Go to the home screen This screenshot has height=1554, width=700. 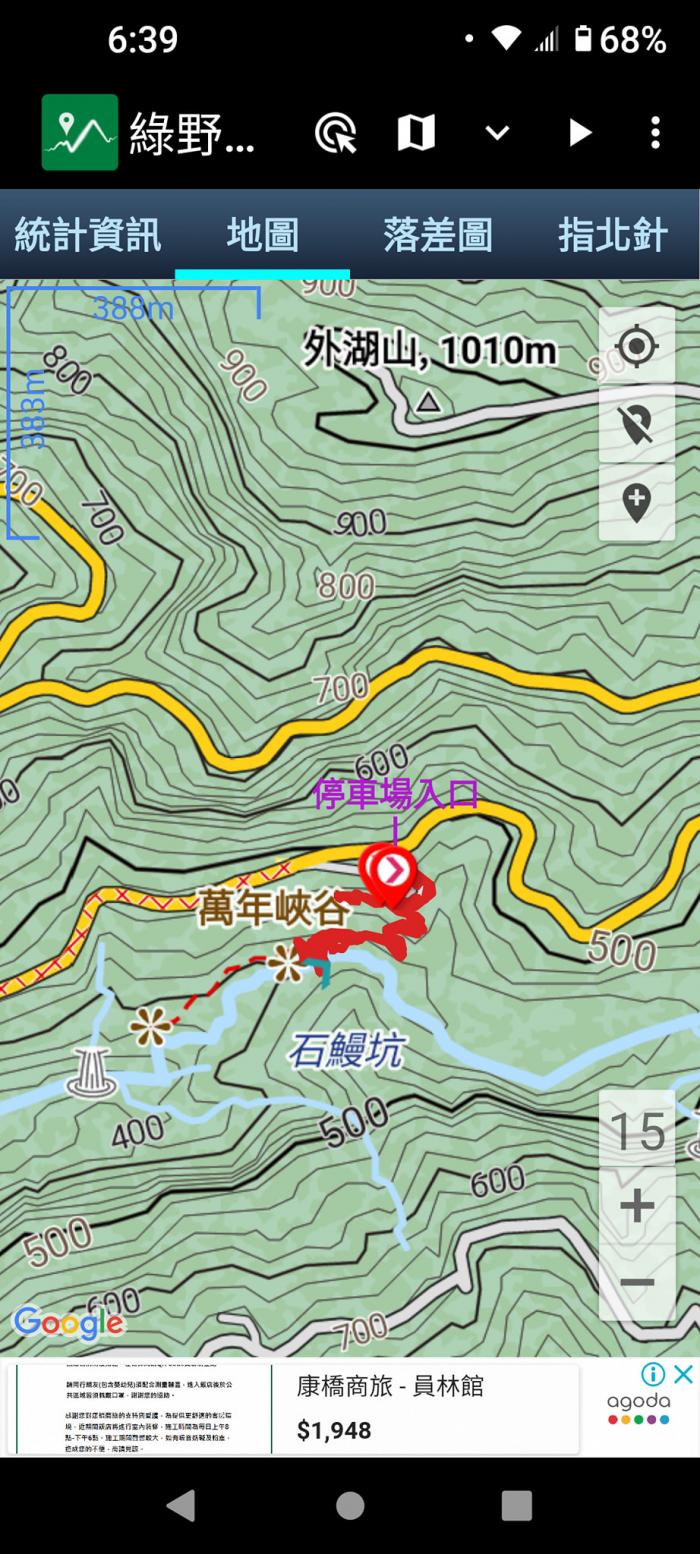click(x=350, y=1505)
